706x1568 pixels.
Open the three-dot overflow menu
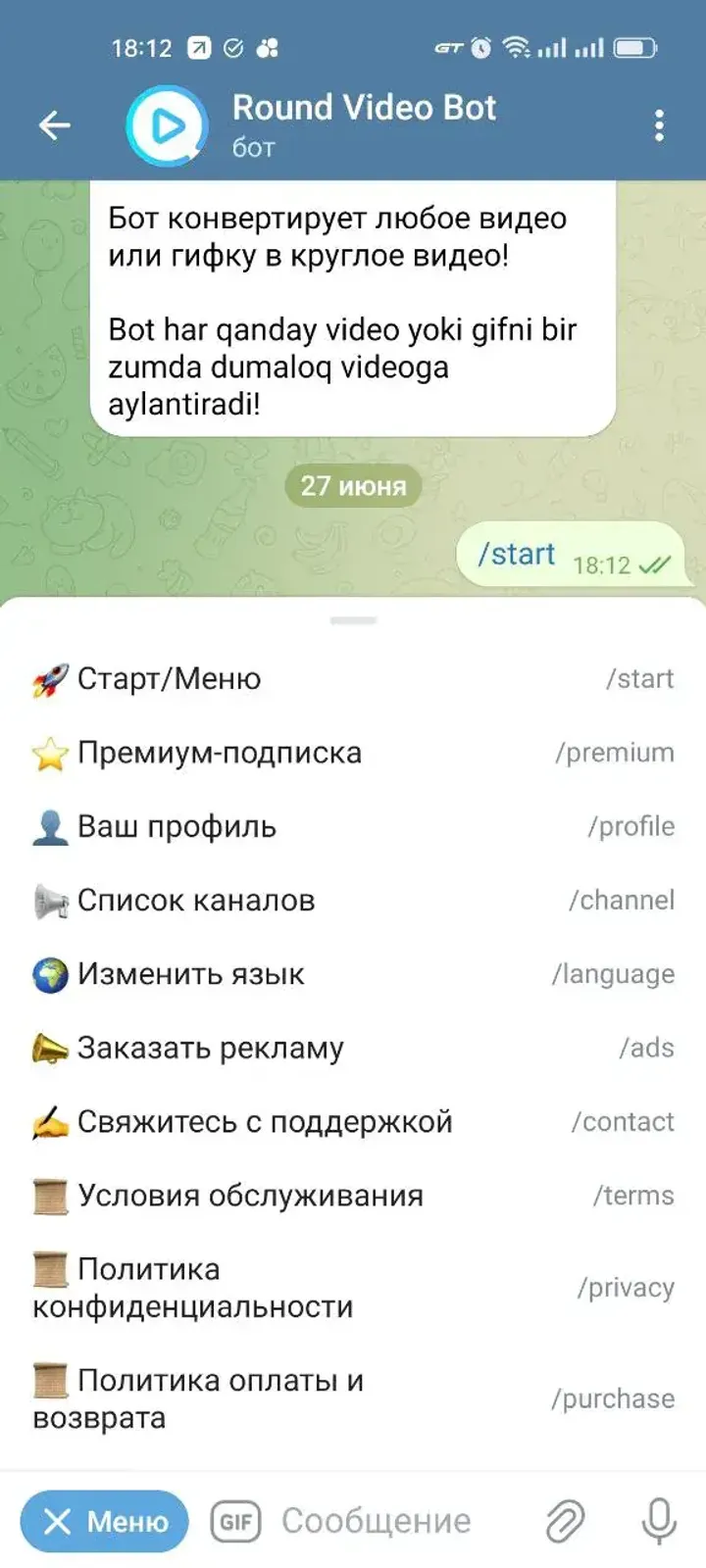(x=660, y=124)
